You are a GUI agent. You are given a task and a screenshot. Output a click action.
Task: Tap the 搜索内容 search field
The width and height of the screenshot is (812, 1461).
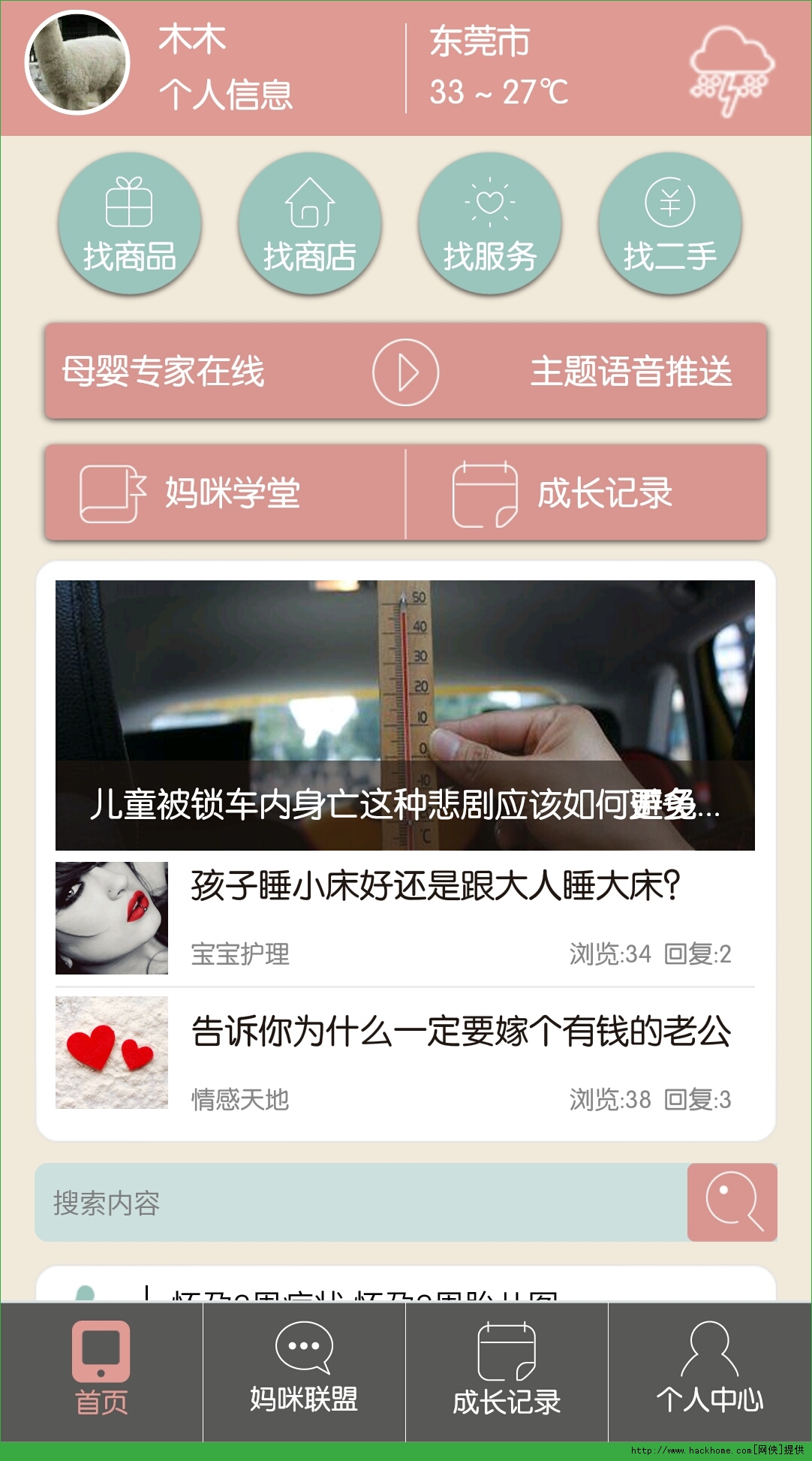coord(360,1203)
